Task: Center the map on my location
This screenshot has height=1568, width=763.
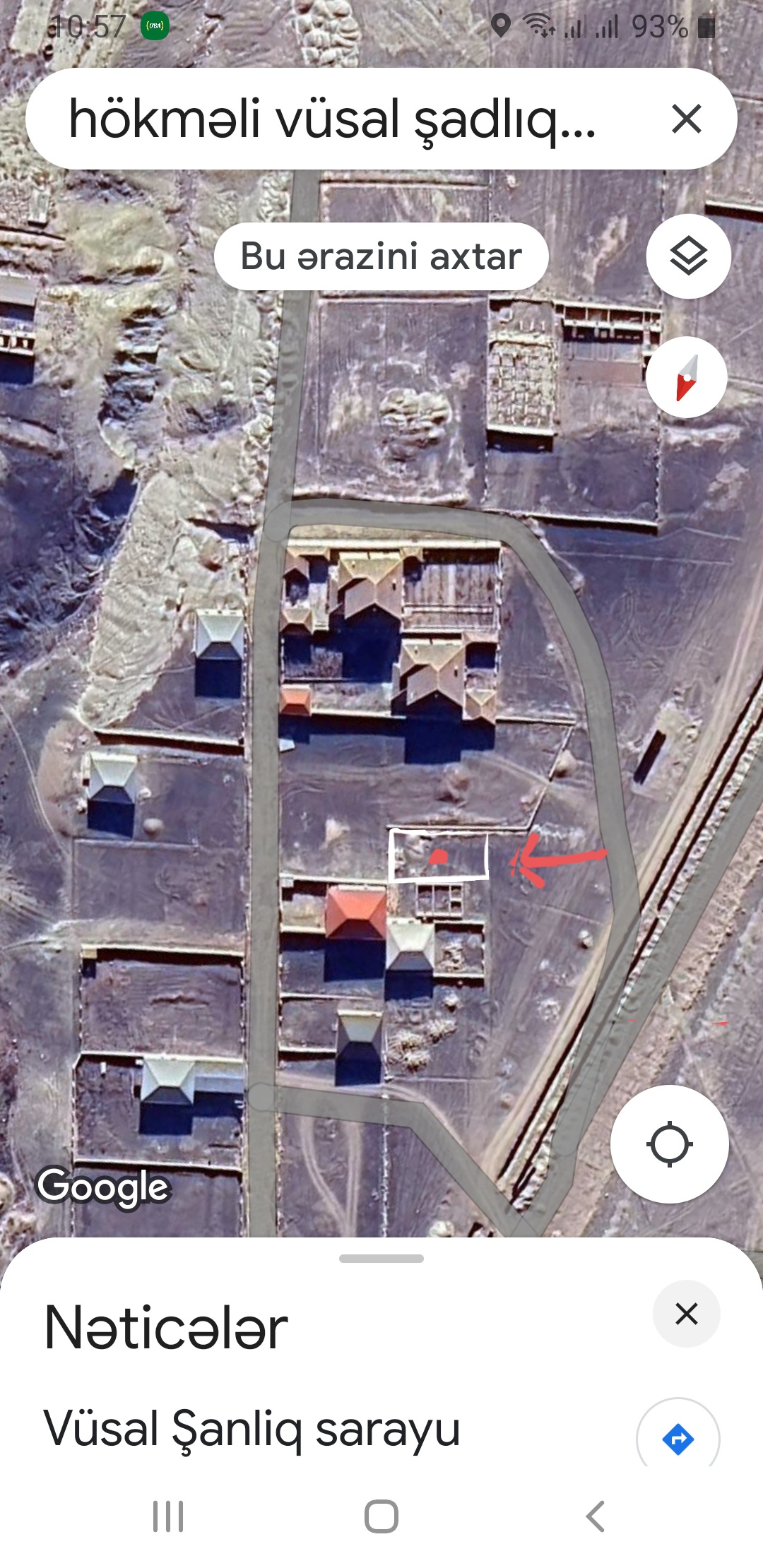Action: click(x=669, y=1144)
